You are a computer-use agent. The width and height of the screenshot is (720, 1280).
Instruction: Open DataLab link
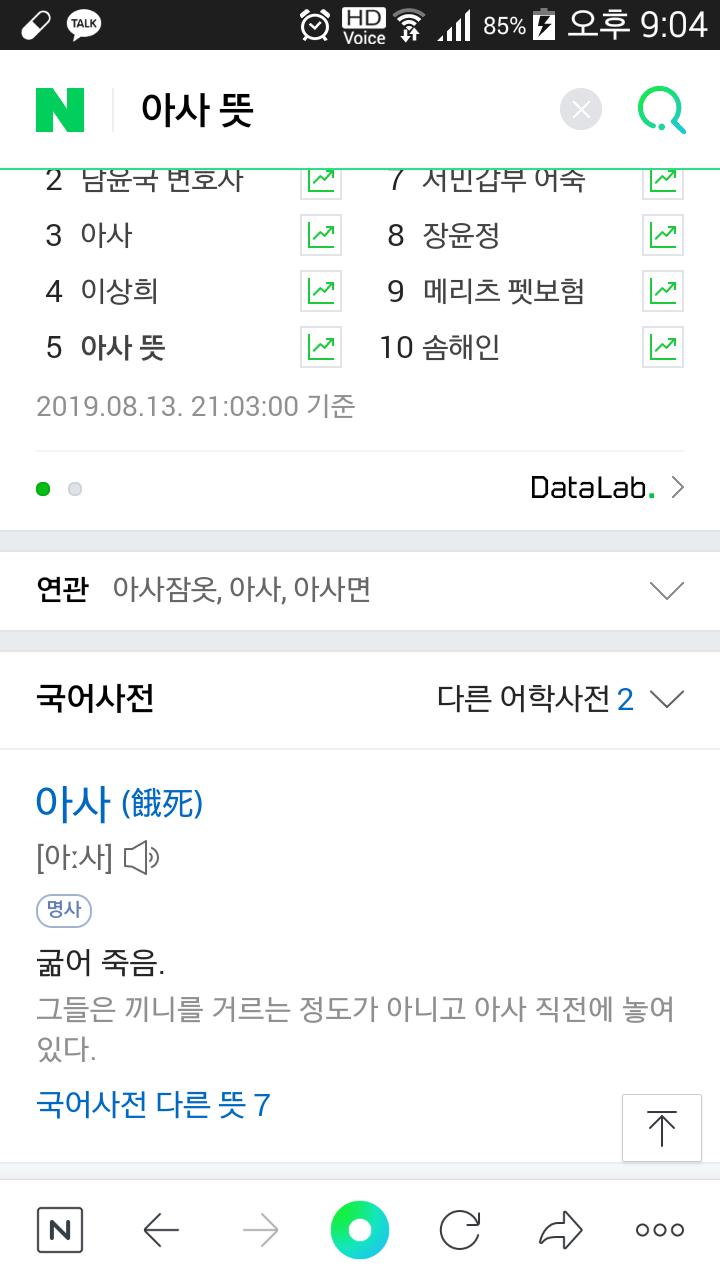pos(607,488)
